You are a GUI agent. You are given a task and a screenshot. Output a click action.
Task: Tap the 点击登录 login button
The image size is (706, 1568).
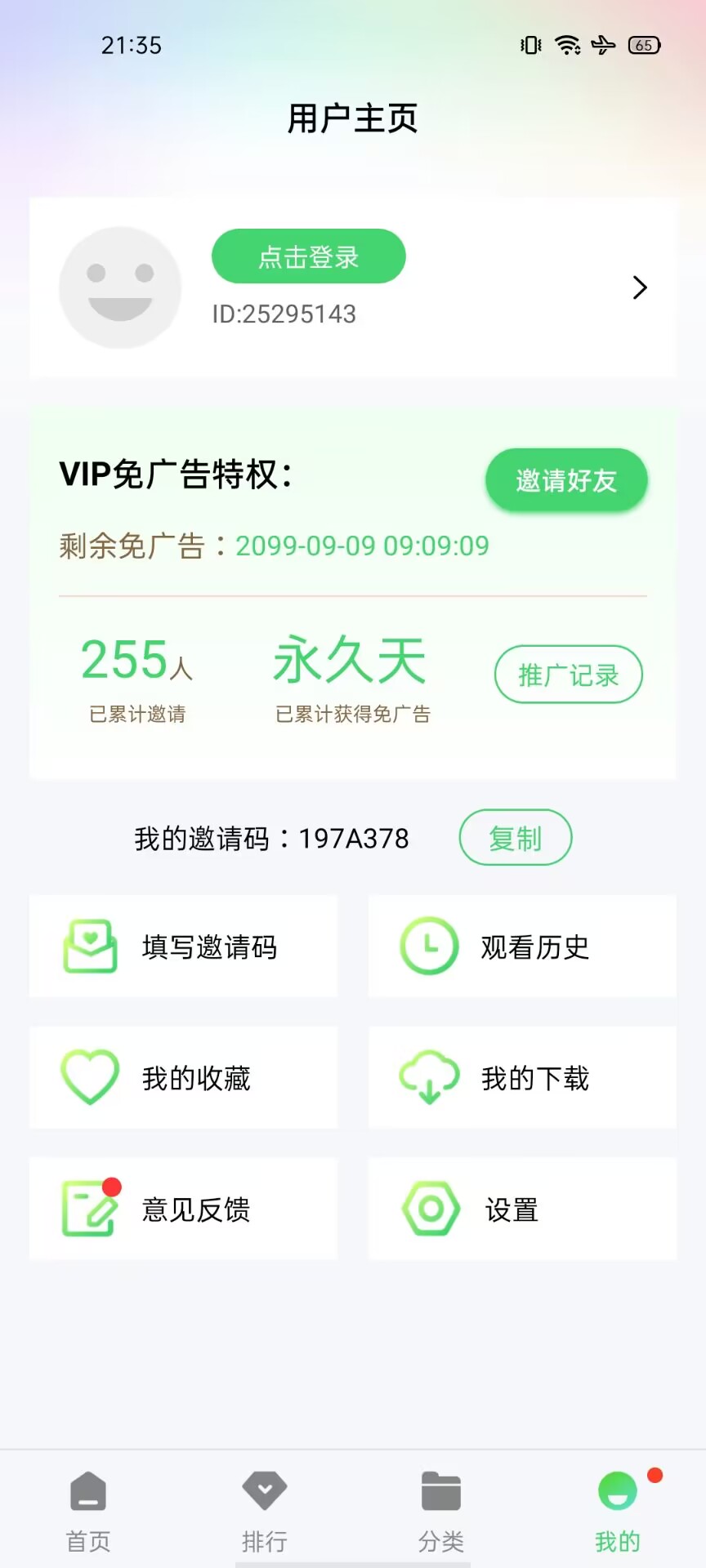coord(308,256)
